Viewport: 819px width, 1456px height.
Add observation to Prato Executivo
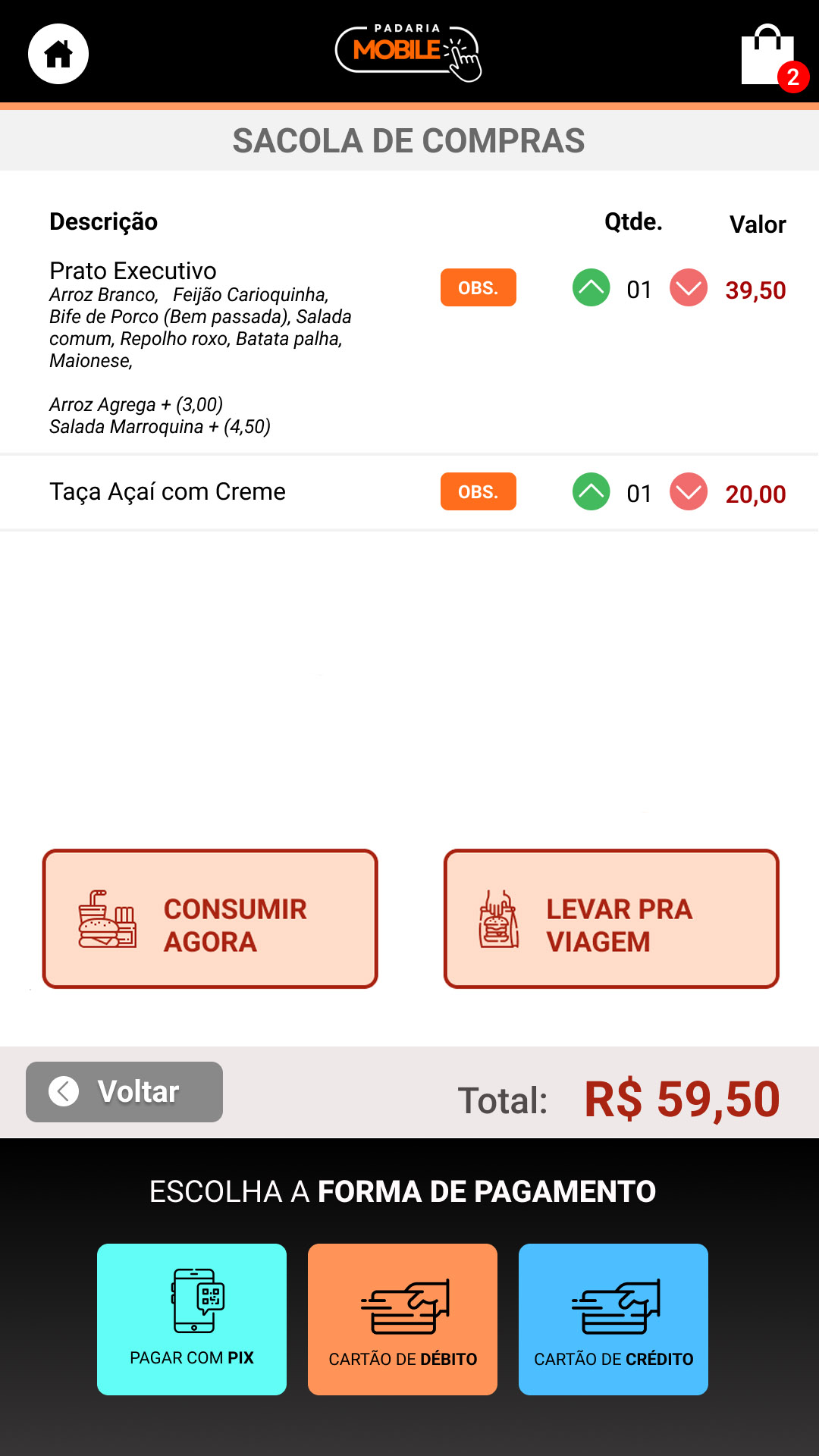[478, 288]
